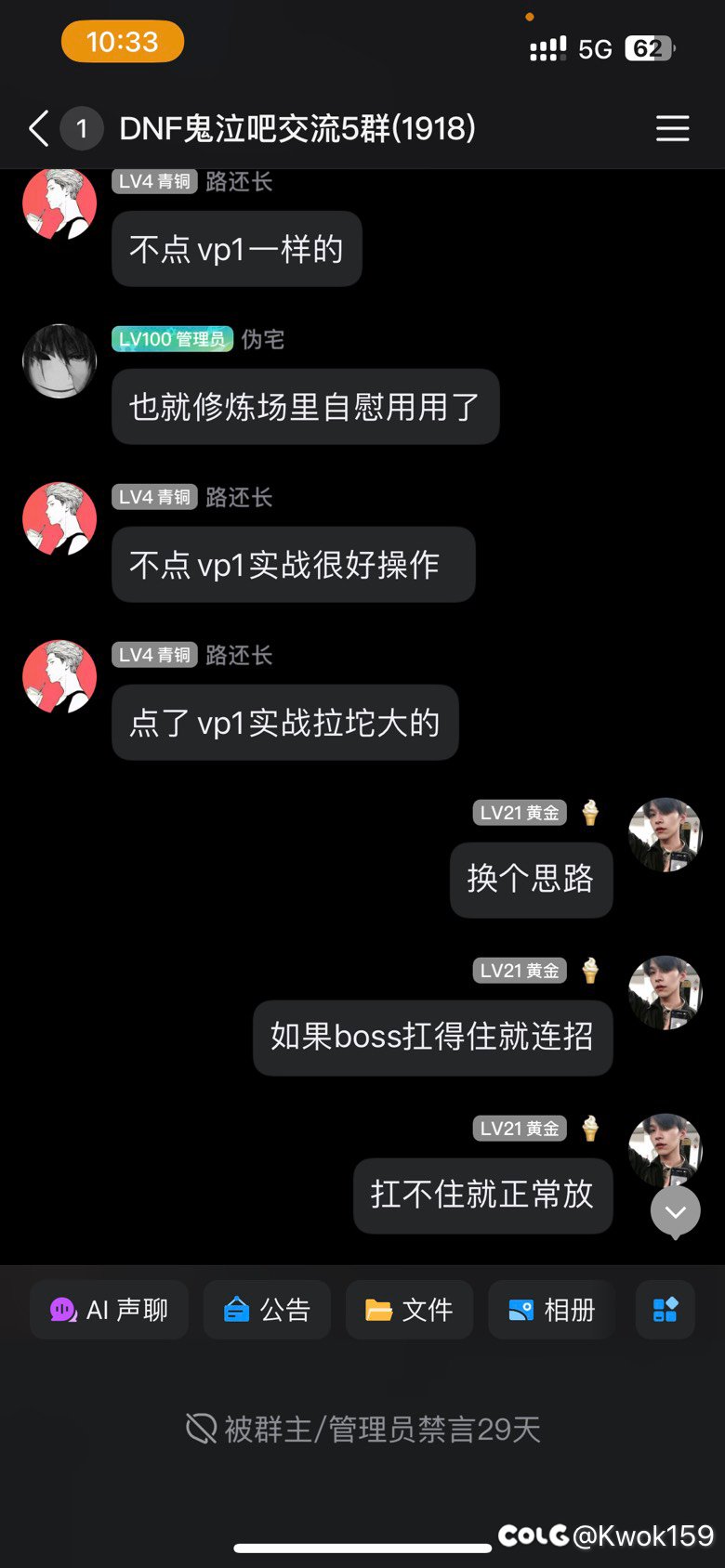Image resolution: width=725 pixels, height=1568 pixels.
Task: Open the group 公告 announcements
Action: tap(267, 1310)
